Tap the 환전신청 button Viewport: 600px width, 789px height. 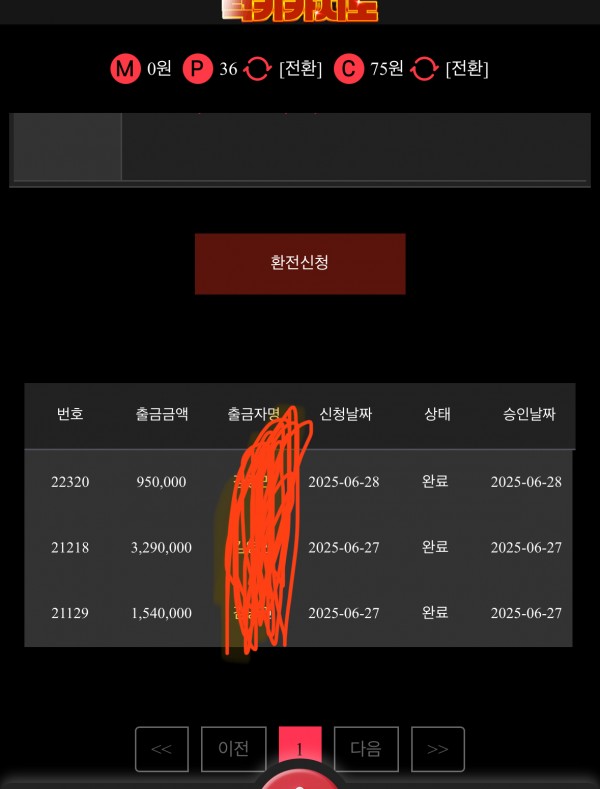pos(300,263)
